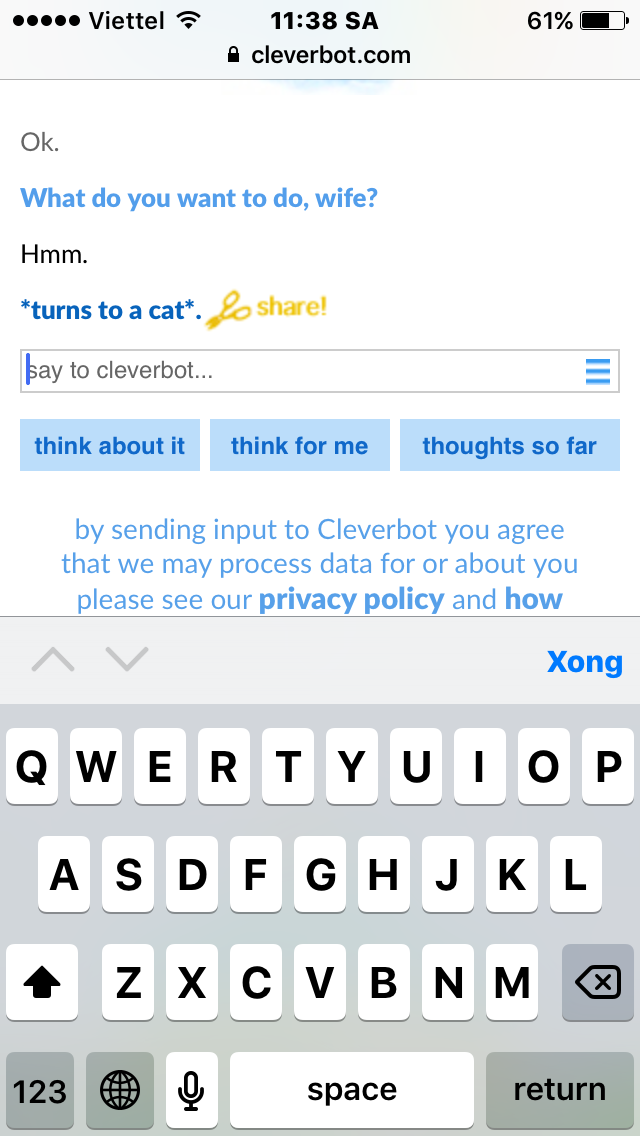The image size is (640, 1136).
Task: Open the menu icon inside the input box
Action: coord(598,372)
